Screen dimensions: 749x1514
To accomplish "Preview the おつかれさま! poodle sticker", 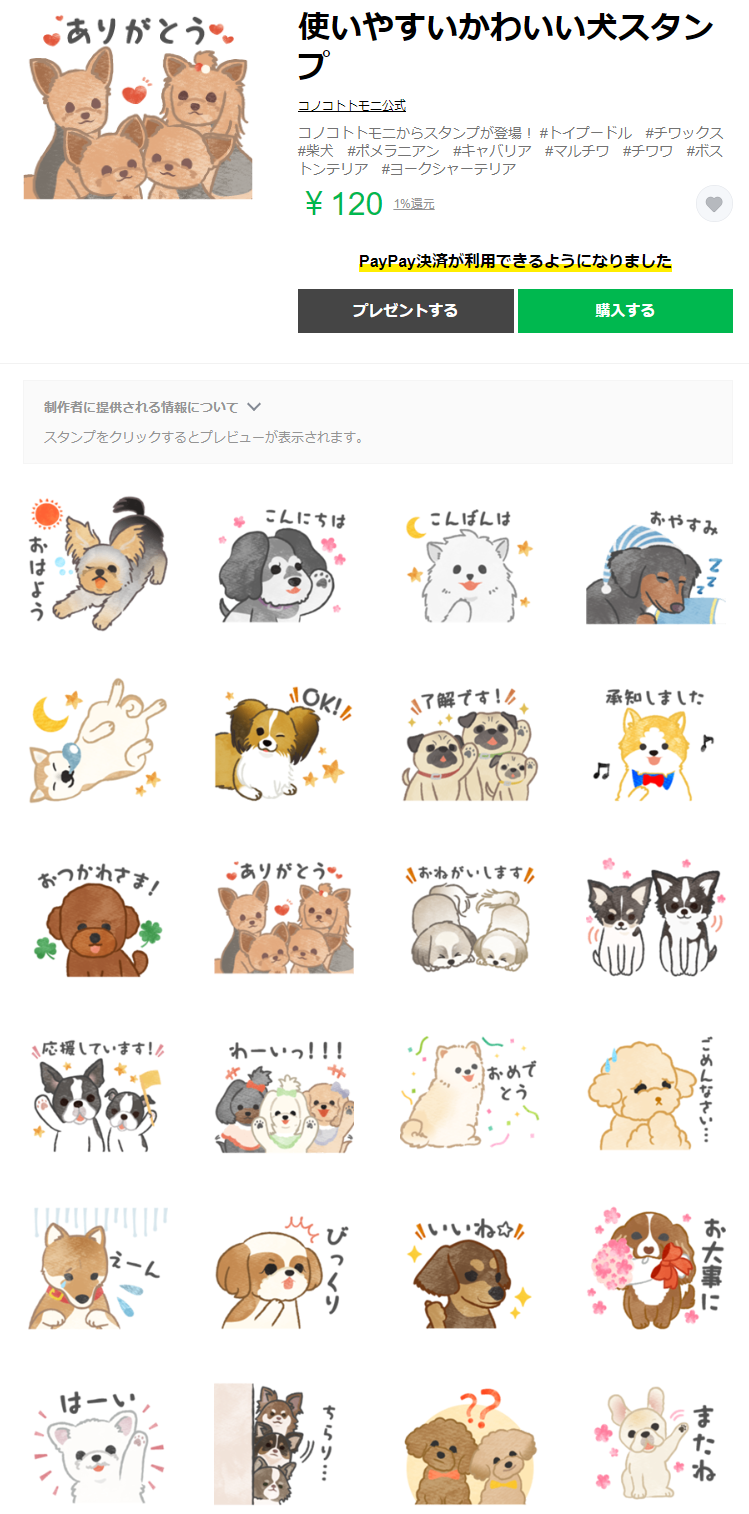I will (x=99, y=920).
